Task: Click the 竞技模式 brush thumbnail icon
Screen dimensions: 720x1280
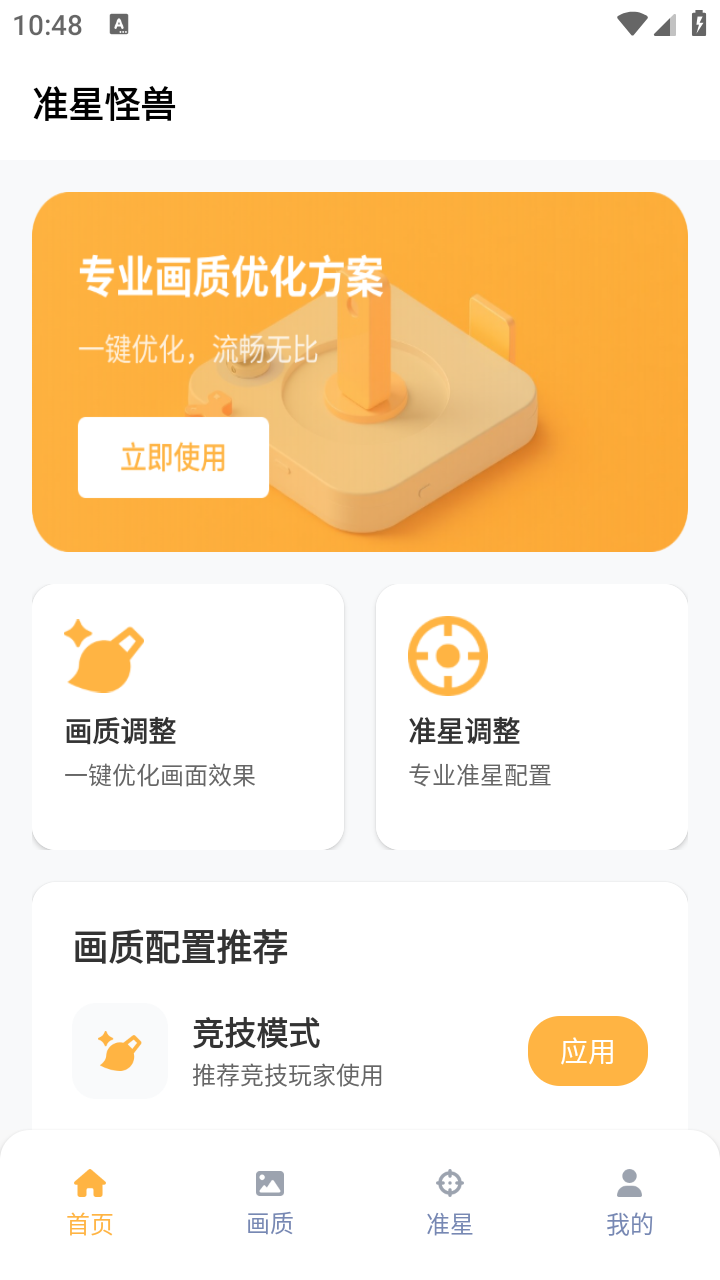Action: 120,1050
